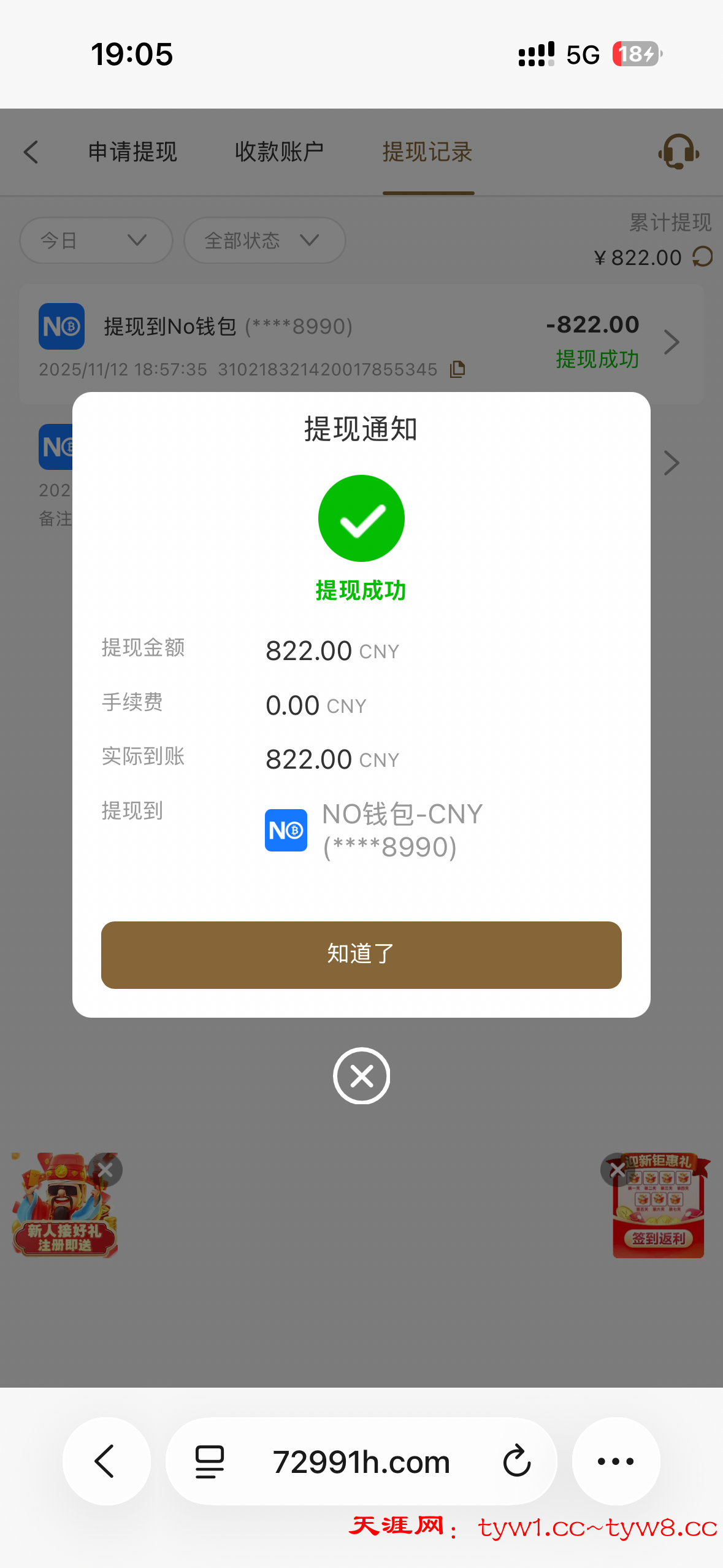Select the 提现记录 tab

427,152
